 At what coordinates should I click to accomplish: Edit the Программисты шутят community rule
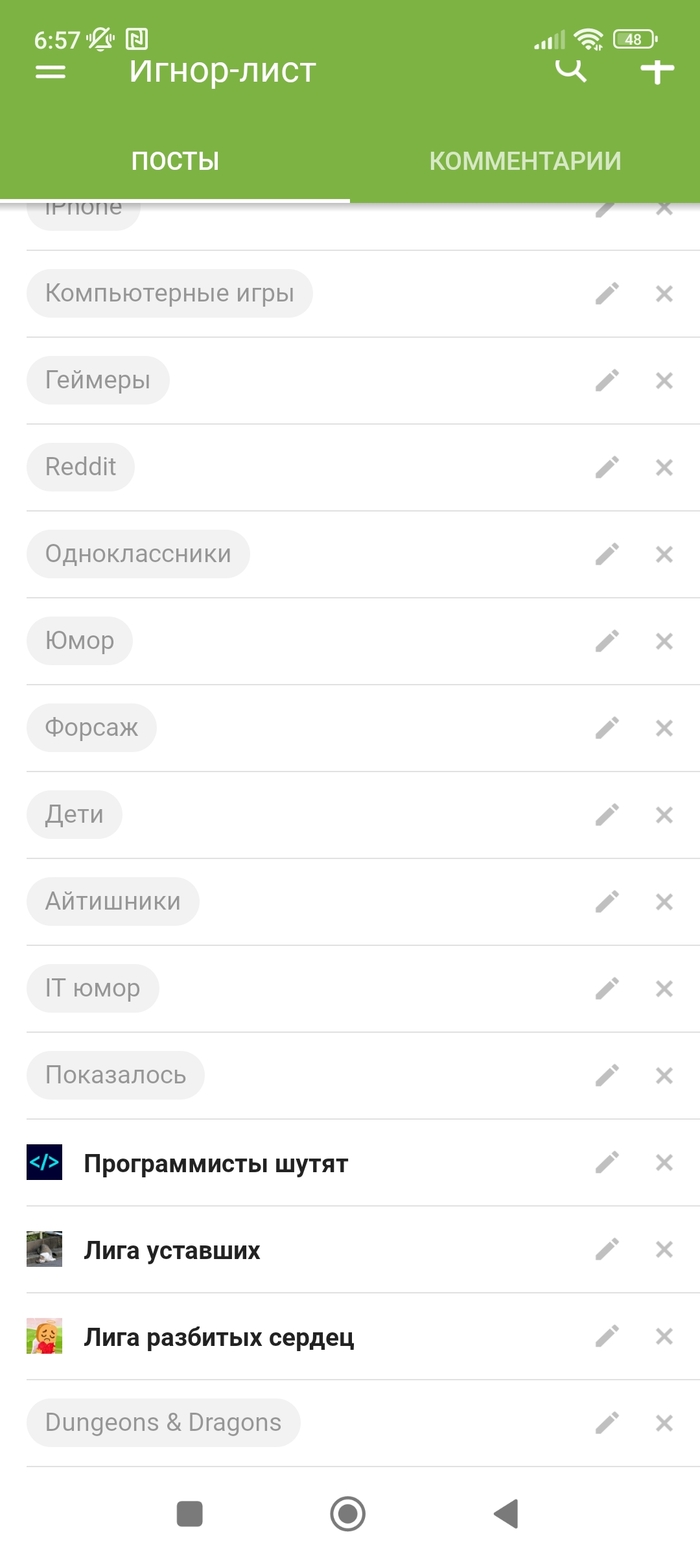pyautogui.click(x=607, y=1163)
